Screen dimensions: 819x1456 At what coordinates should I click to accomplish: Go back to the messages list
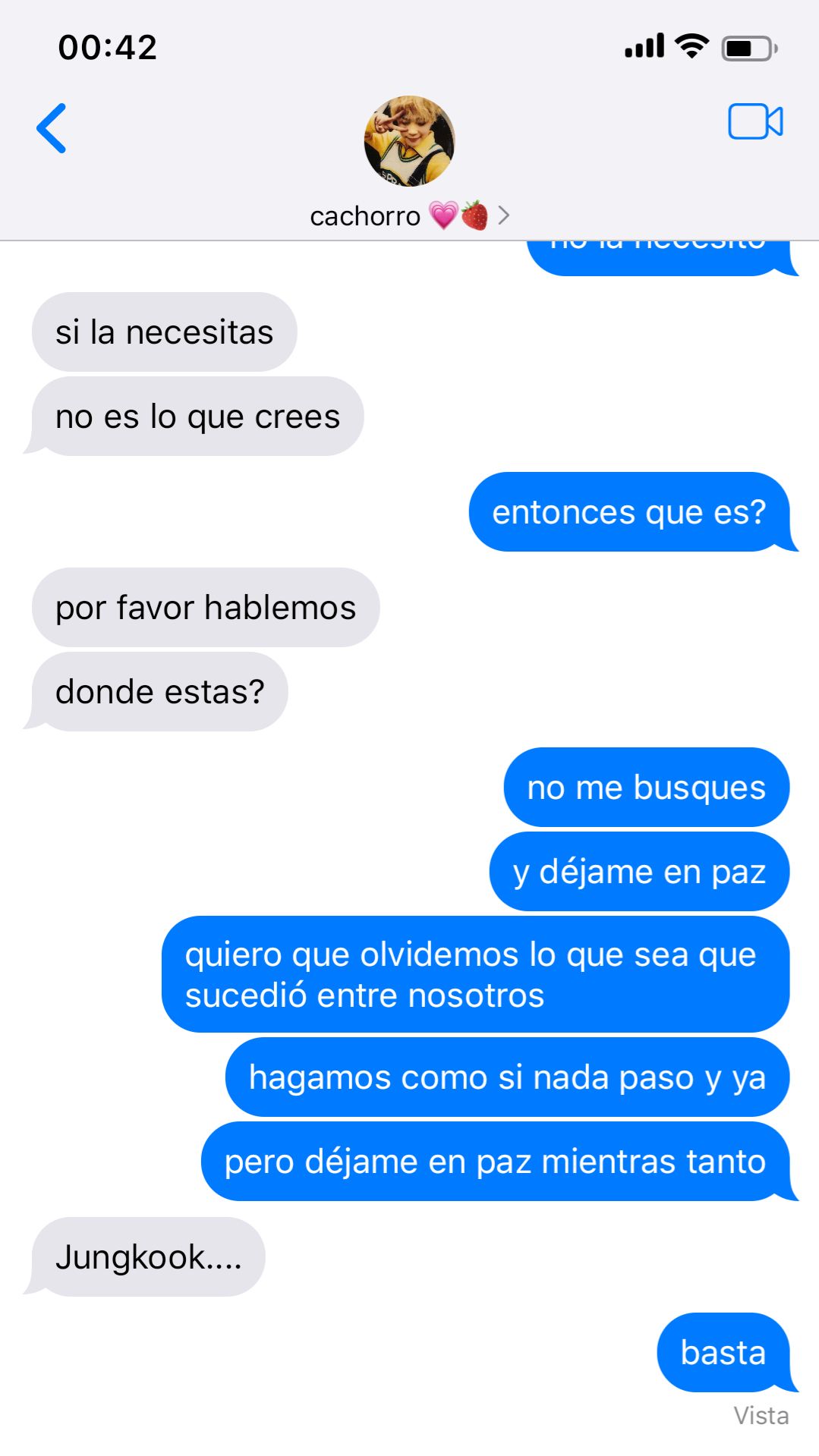click(52, 128)
